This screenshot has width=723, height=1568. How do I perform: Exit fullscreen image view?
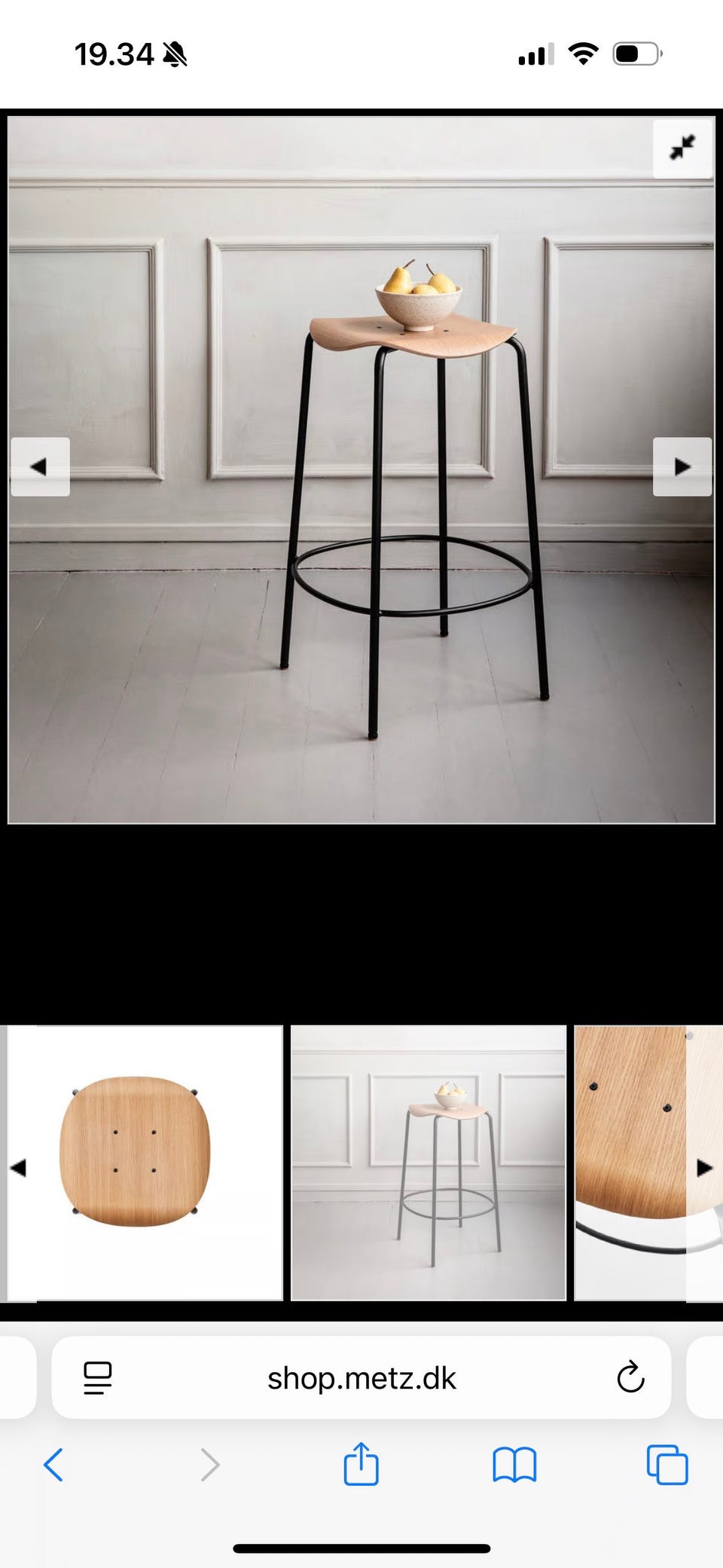[x=682, y=148]
